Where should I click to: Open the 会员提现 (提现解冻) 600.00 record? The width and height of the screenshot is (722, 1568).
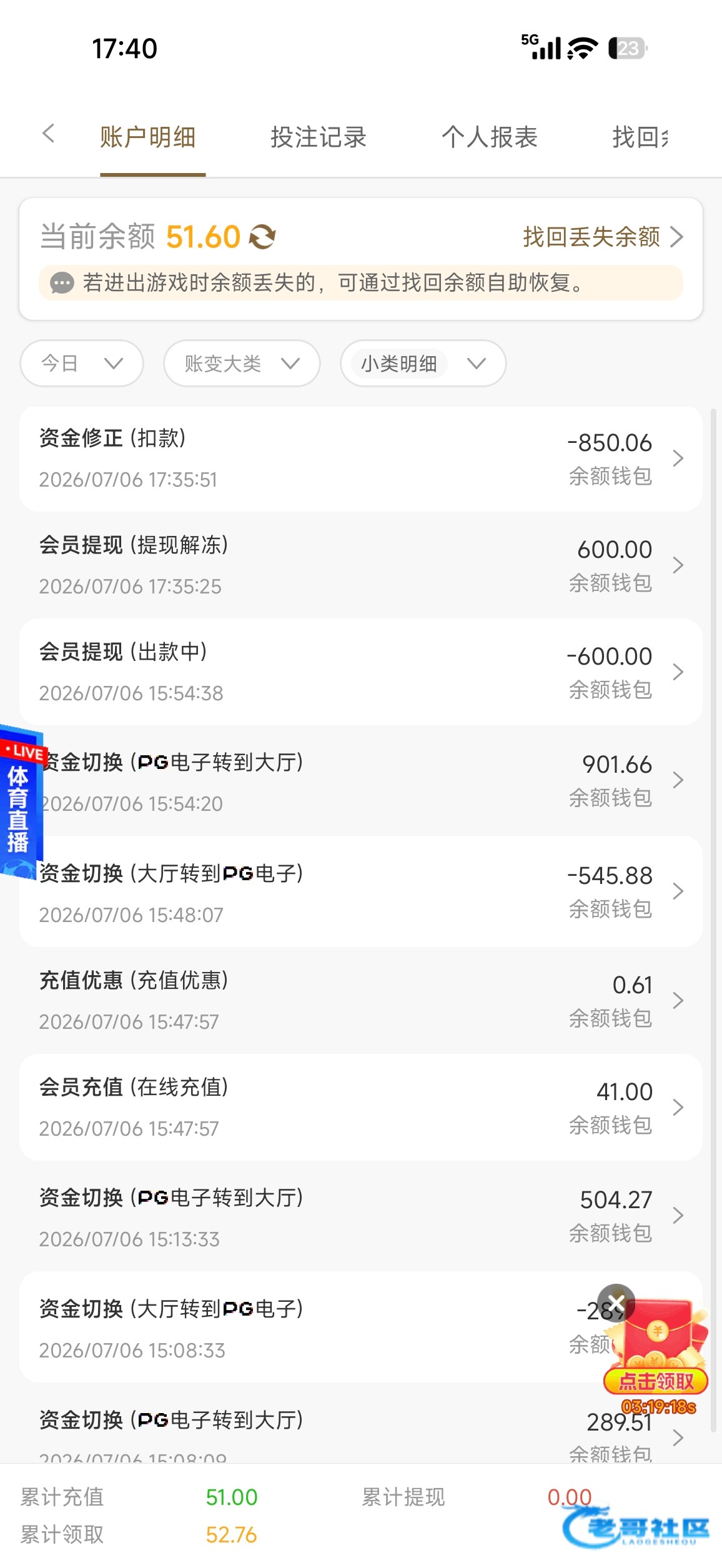pyautogui.click(x=361, y=565)
